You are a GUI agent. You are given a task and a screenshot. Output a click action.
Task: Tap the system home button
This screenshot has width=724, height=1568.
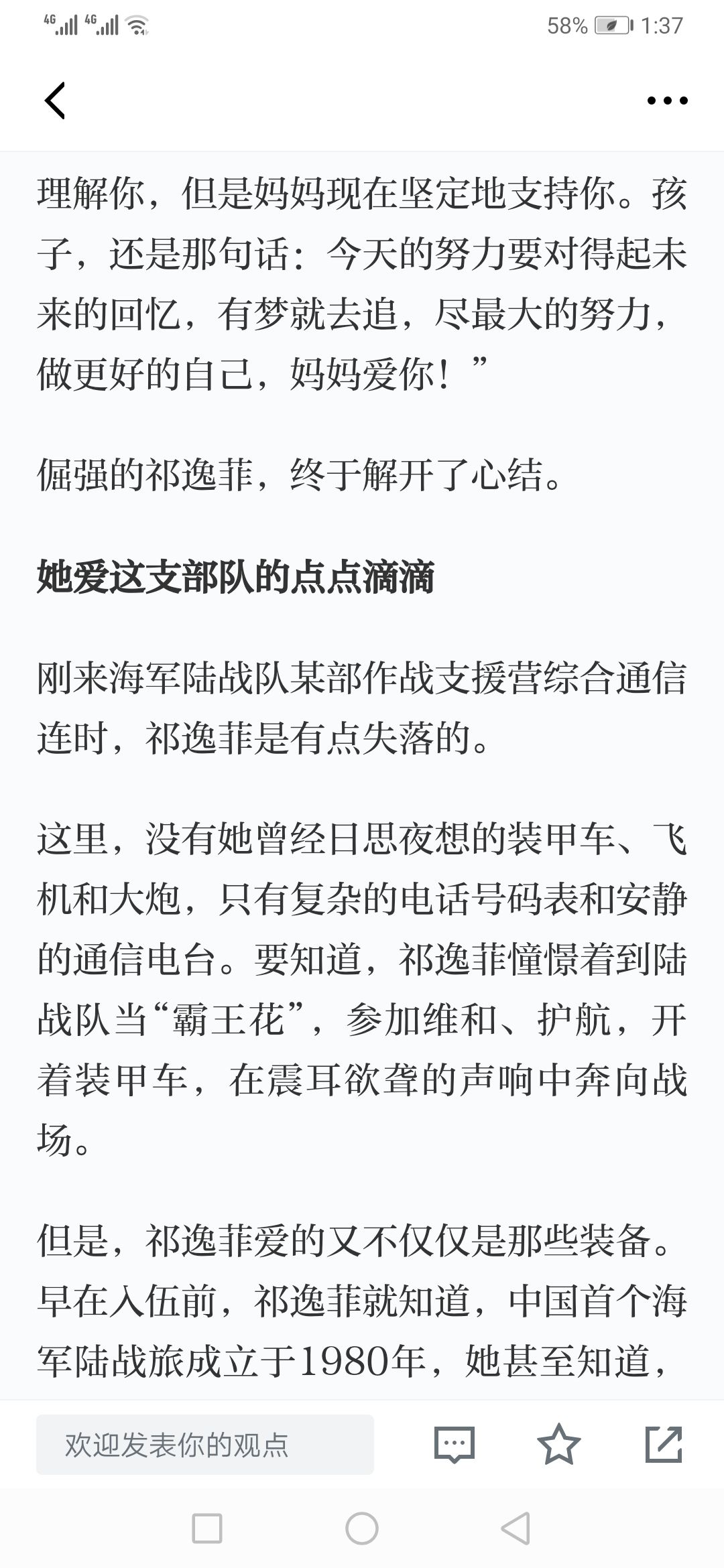[362, 1528]
